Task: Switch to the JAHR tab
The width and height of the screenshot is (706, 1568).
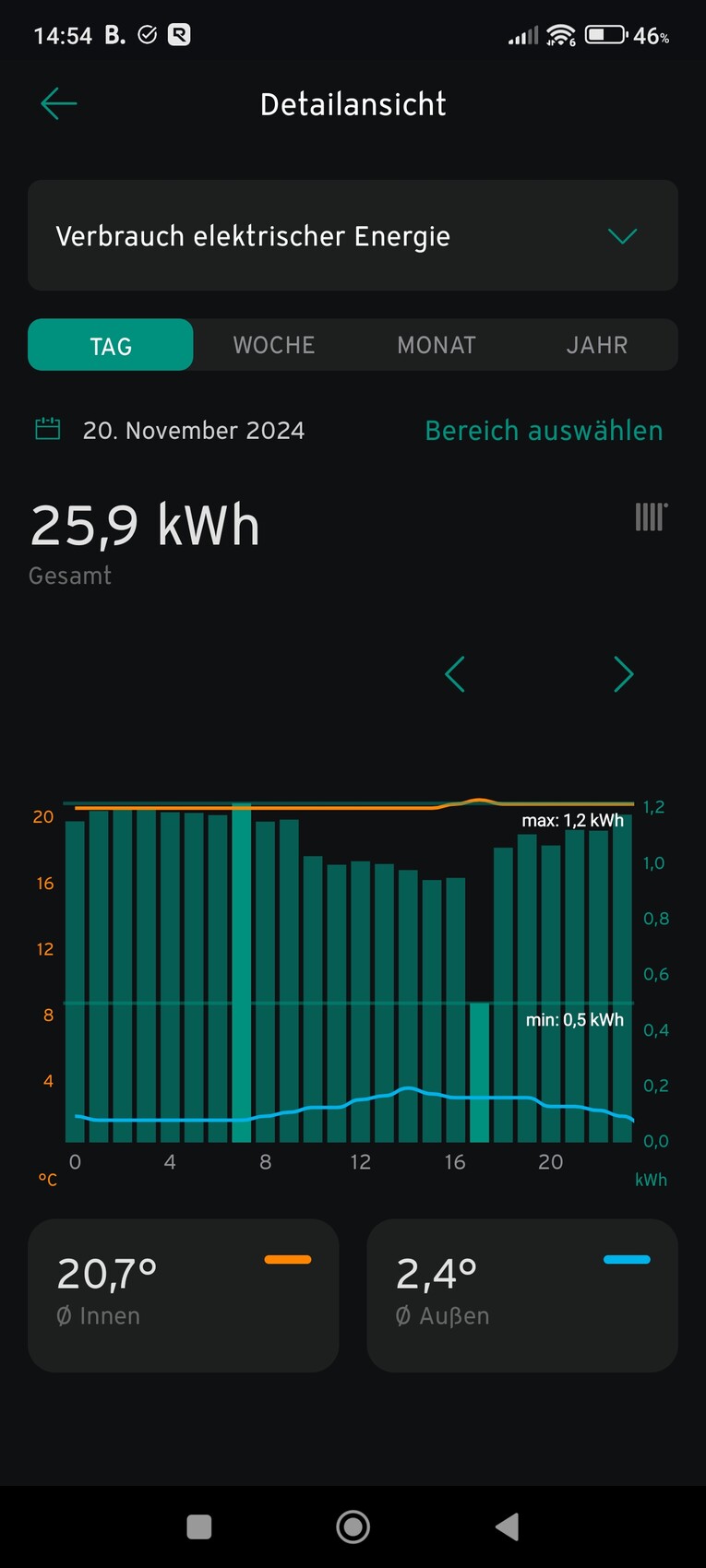Action: point(597,345)
